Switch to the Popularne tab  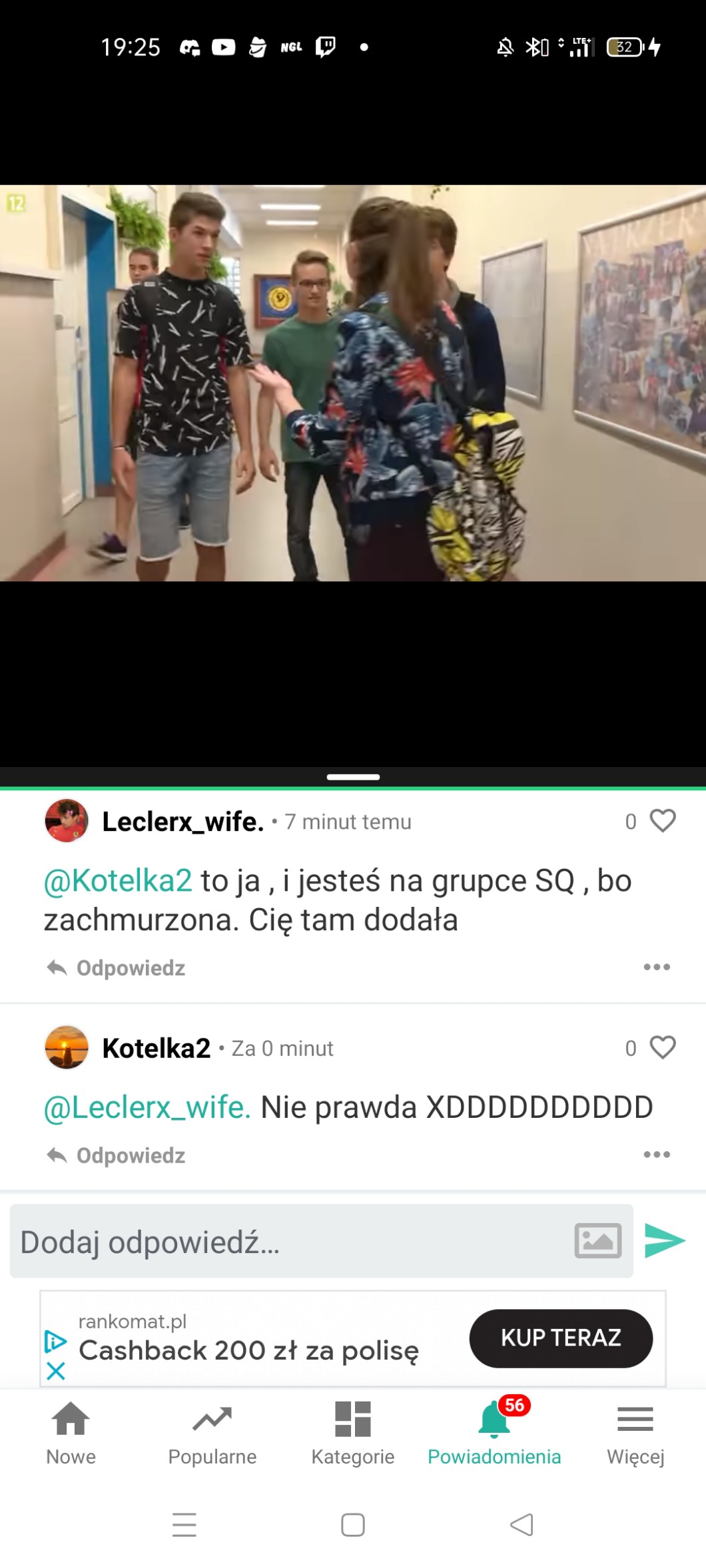212,1433
